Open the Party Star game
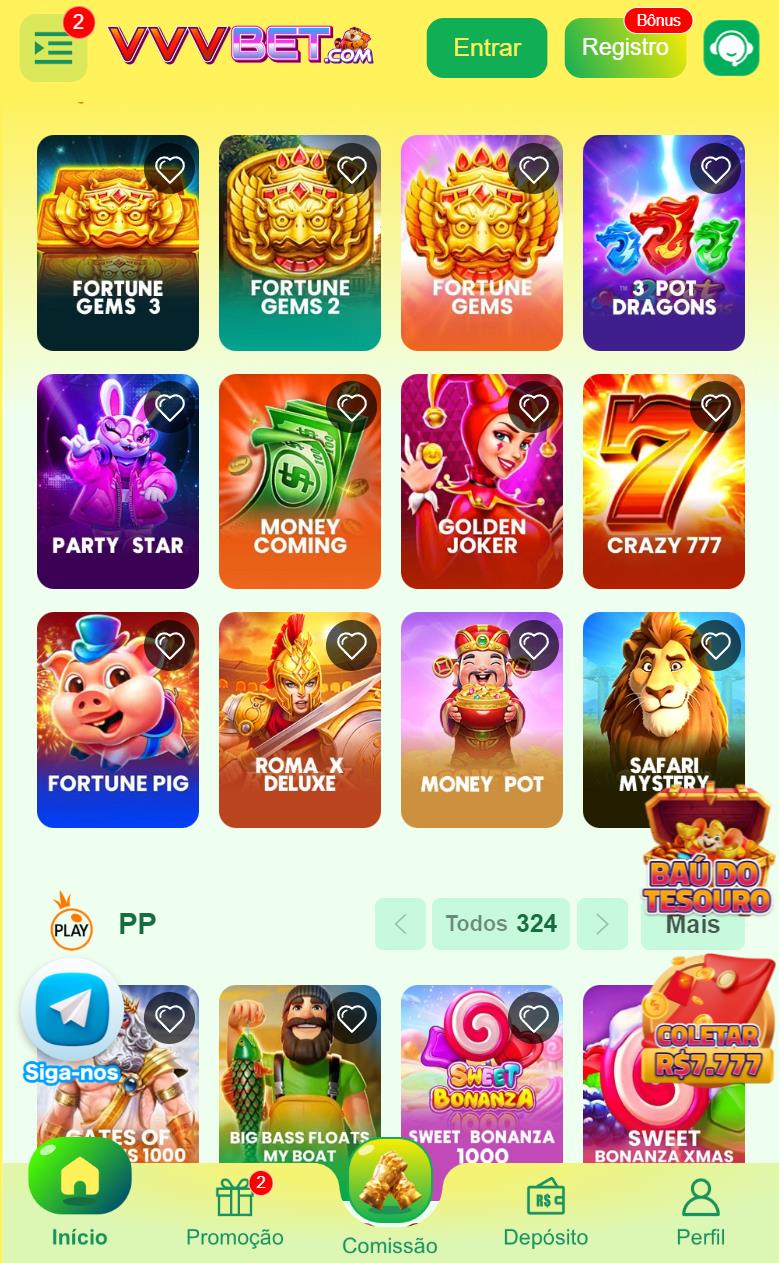Image resolution: width=779 pixels, height=1263 pixels. pyautogui.click(x=117, y=500)
